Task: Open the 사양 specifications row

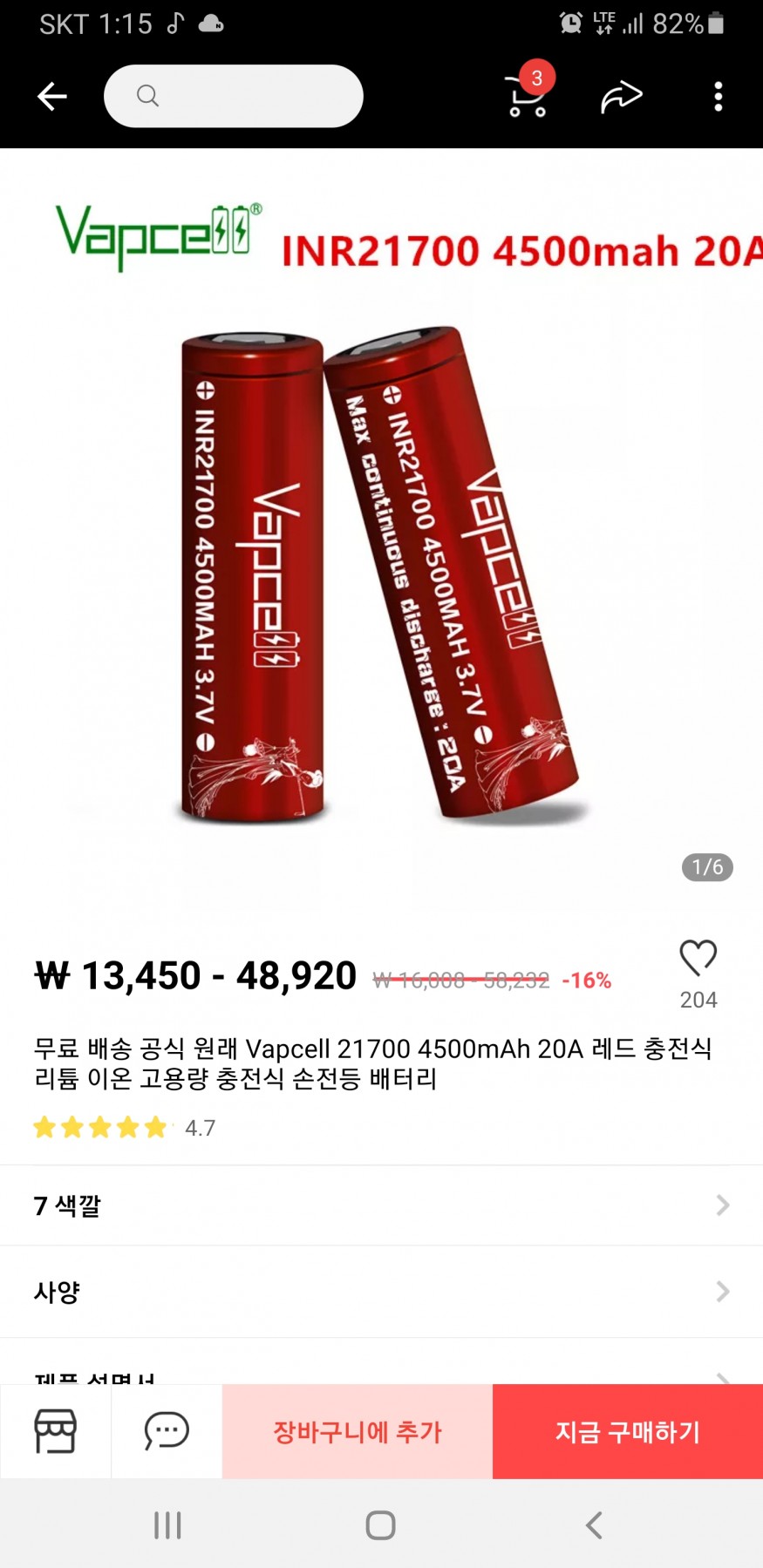Action: pyautogui.click(x=381, y=1291)
